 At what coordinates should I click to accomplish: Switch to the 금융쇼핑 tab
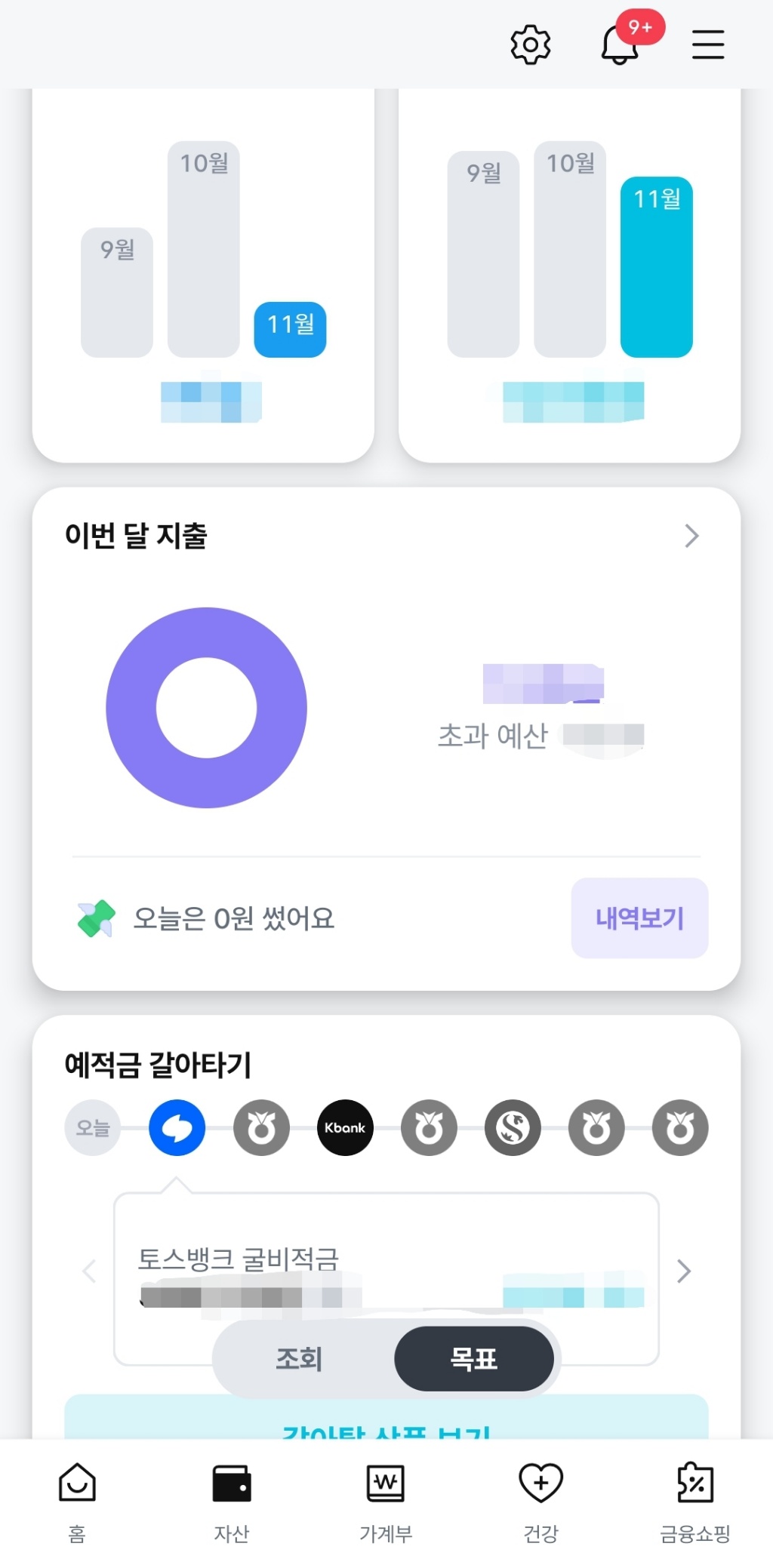tap(693, 1498)
